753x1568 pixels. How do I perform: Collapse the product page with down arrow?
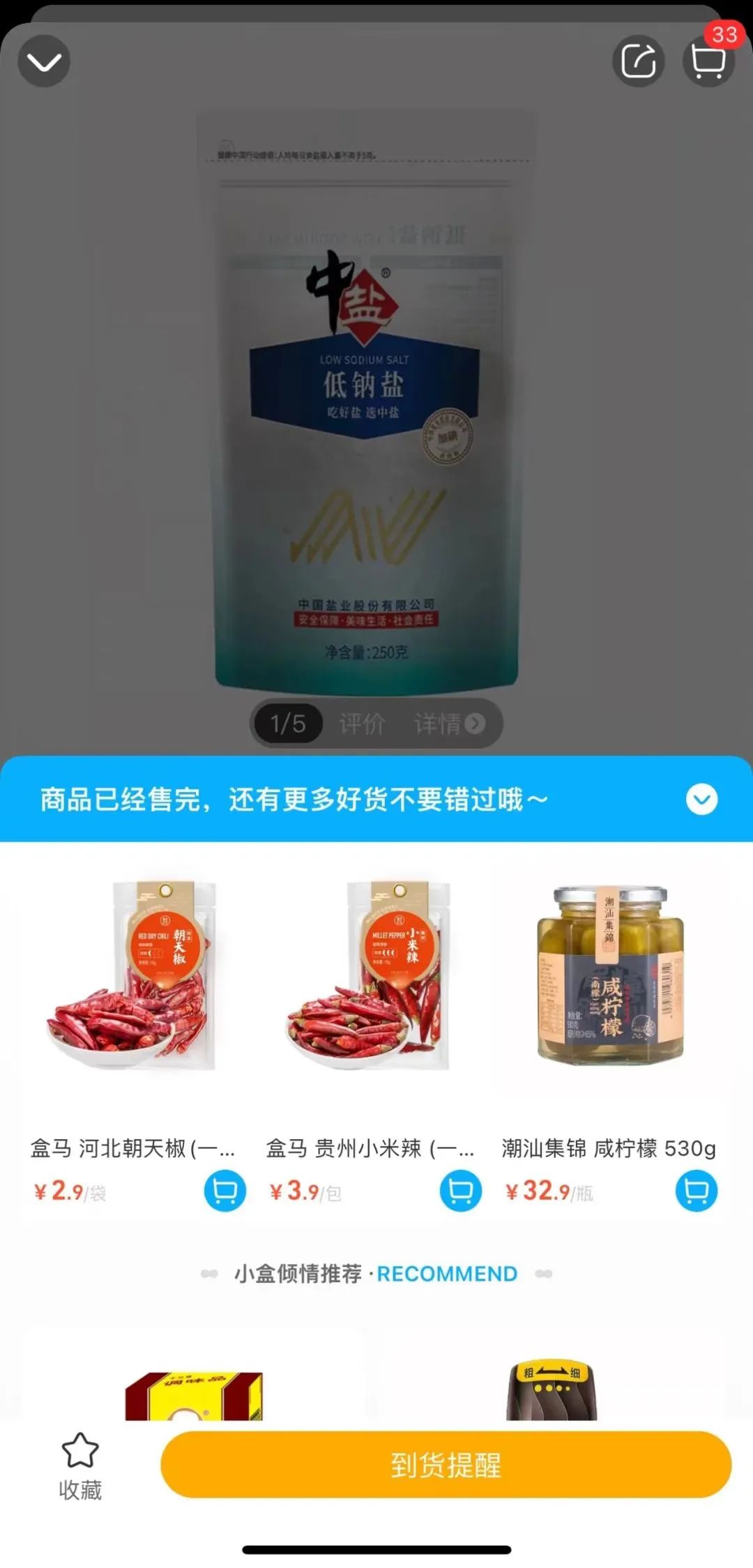coord(44,61)
